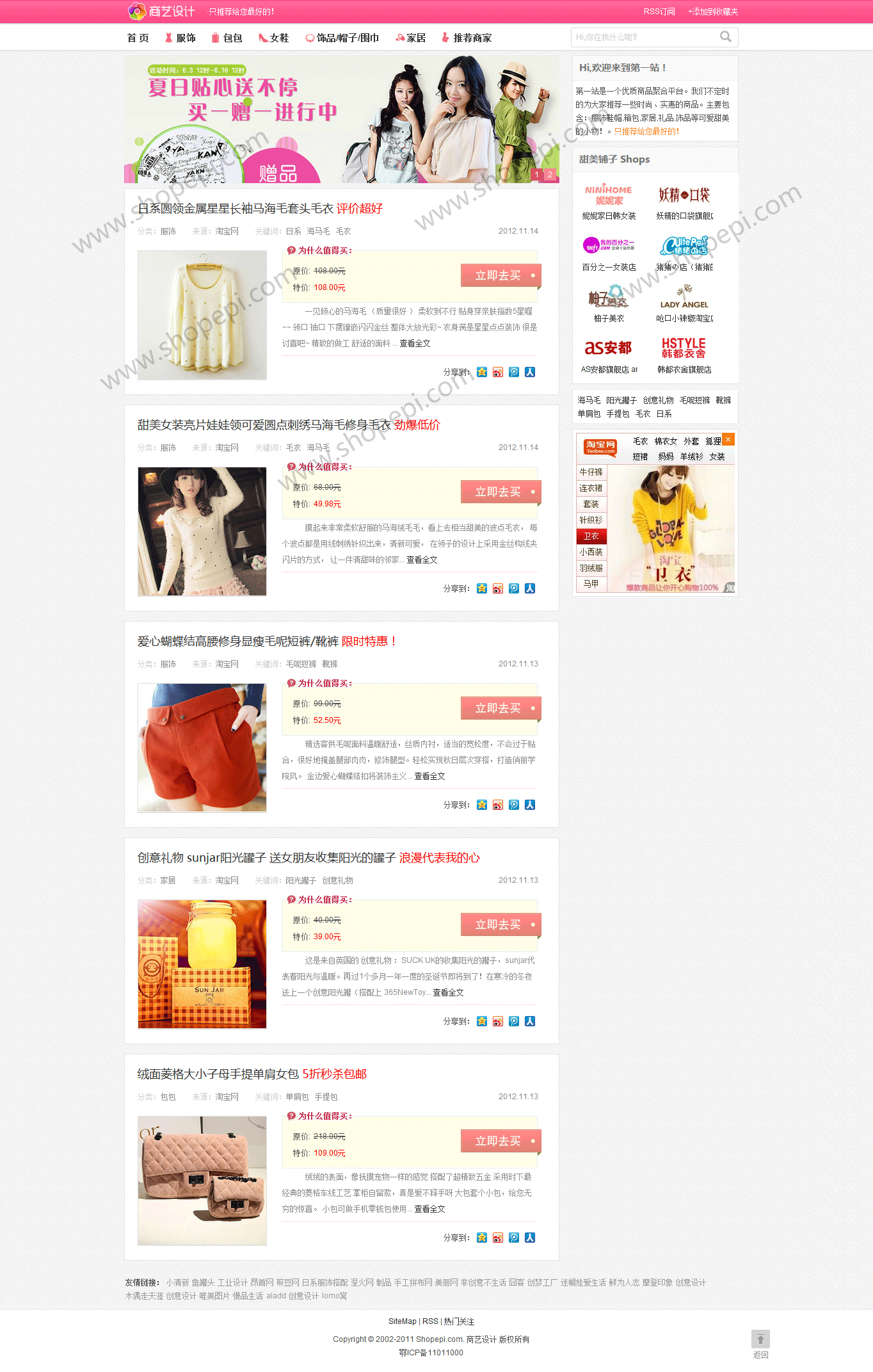
Task: Select the 创意礼物 tag
Action: 658,400
